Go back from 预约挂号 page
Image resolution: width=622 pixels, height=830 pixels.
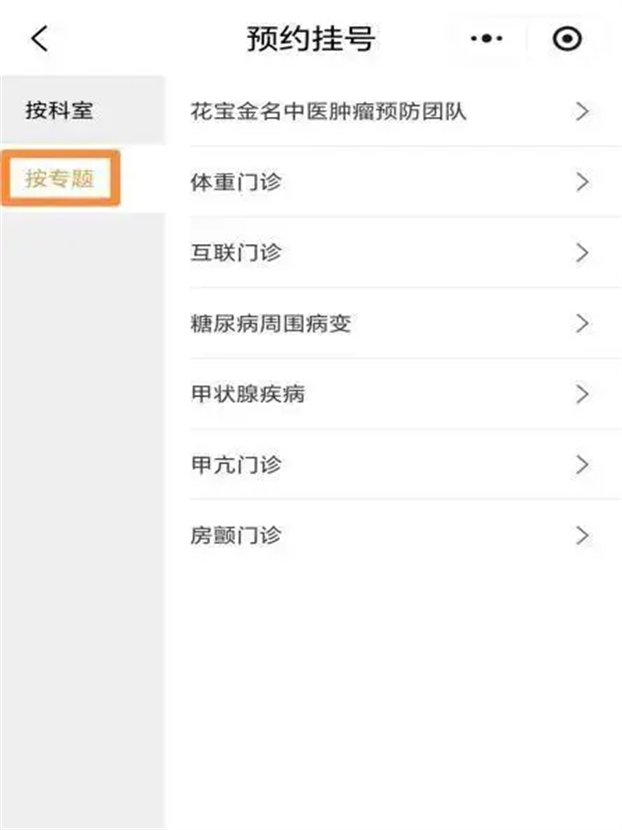[39, 39]
